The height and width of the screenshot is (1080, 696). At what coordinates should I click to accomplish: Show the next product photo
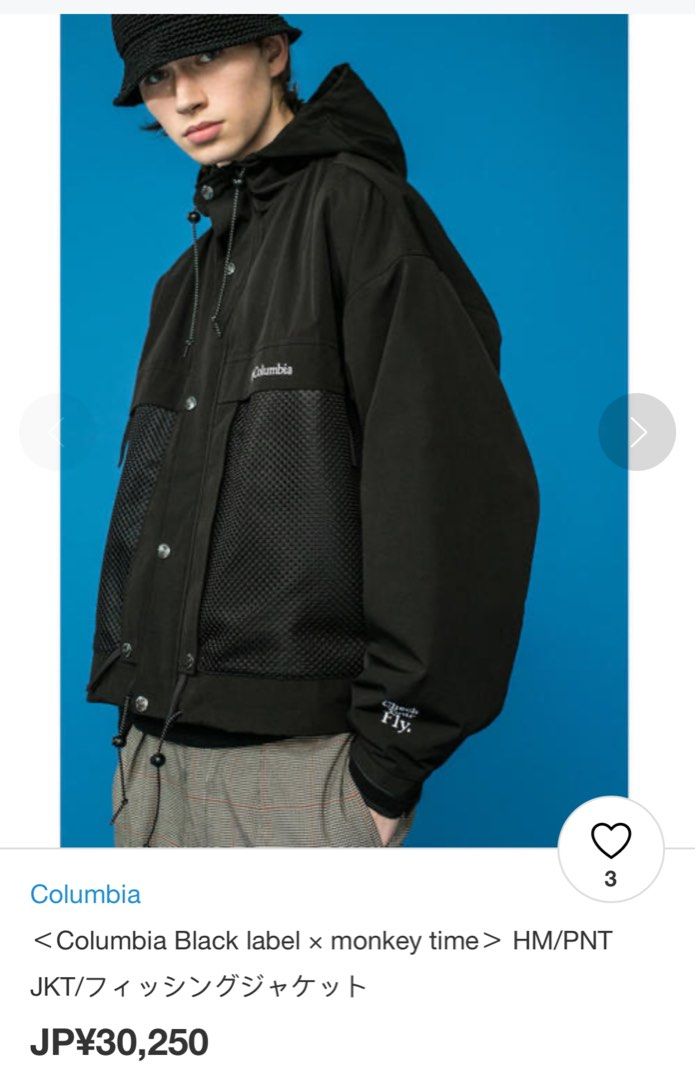[x=637, y=432]
